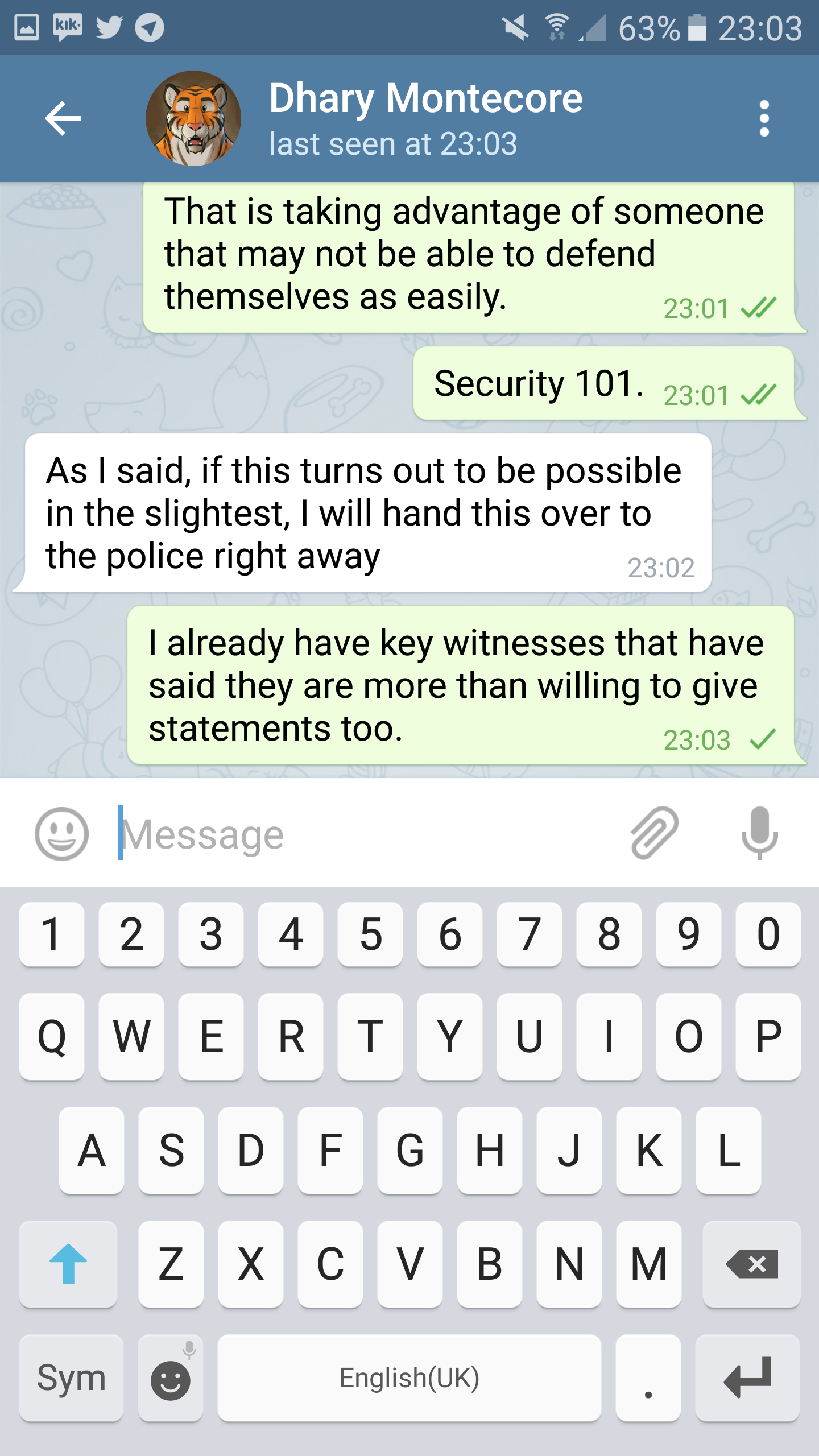Viewport: 819px width, 1456px height.
Task: Open Dhary Montecore's profile picture
Action: coord(193,118)
